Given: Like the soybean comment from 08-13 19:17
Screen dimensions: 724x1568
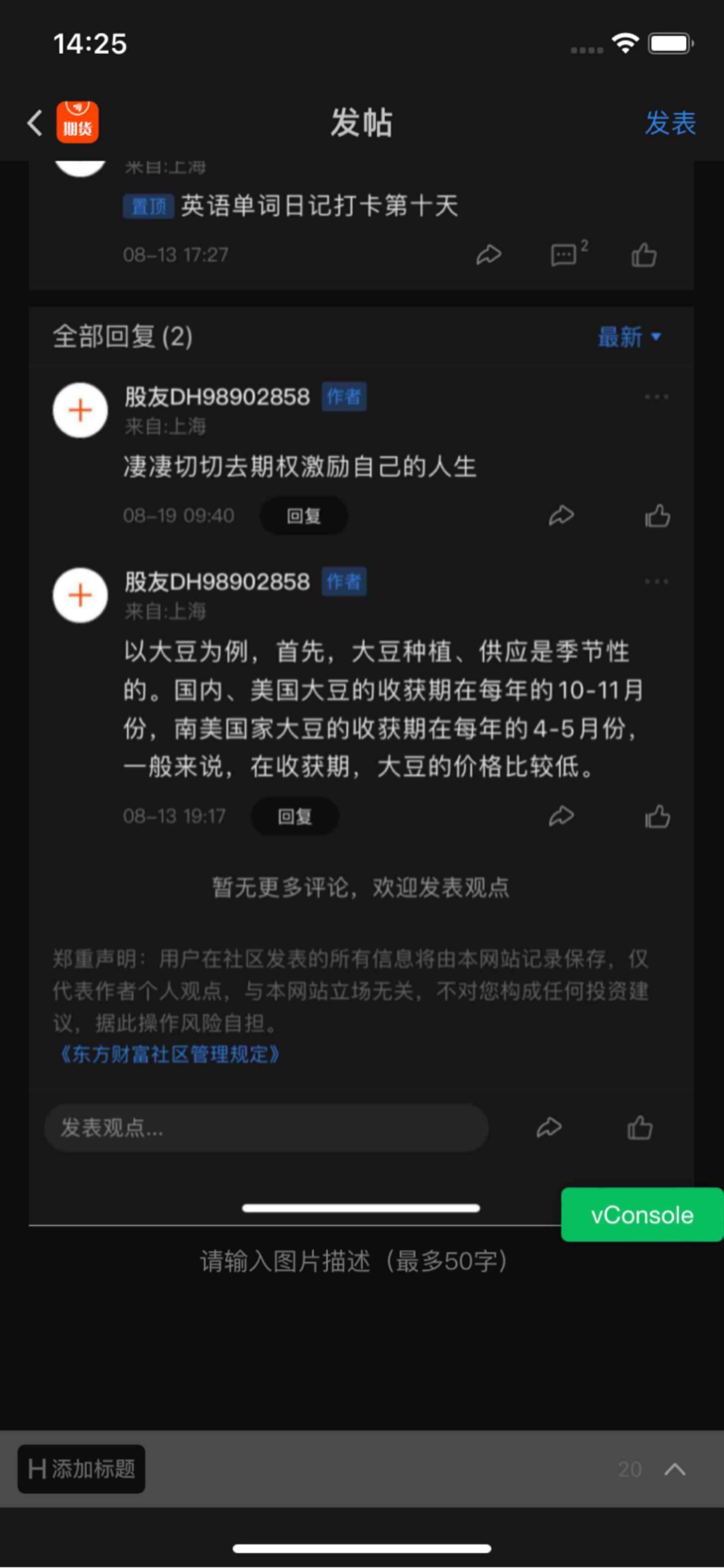Looking at the screenshot, I should pyautogui.click(x=657, y=816).
